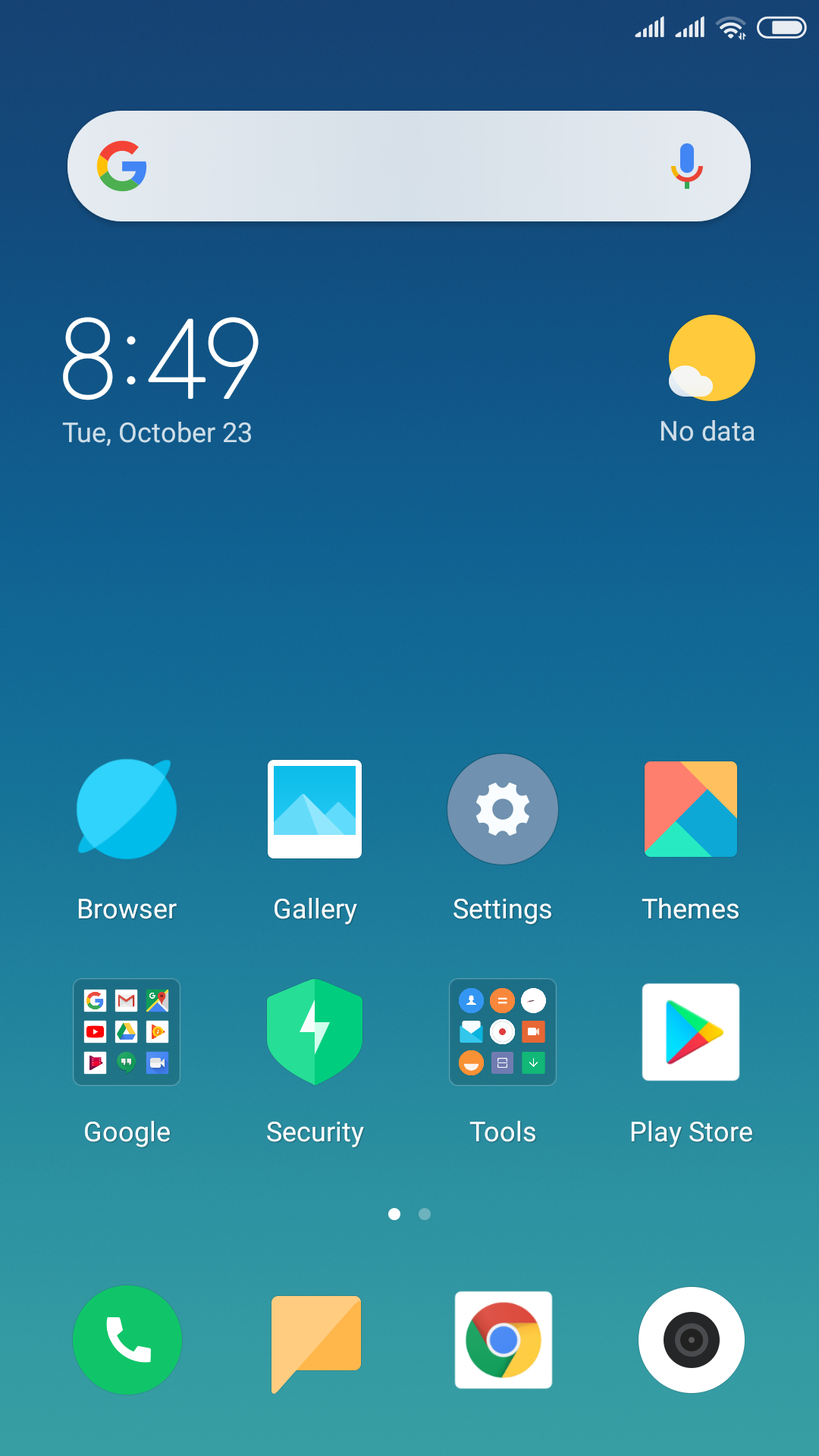819x1456 pixels.
Task: Start voice search with the microphone
Action: (x=687, y=165)
